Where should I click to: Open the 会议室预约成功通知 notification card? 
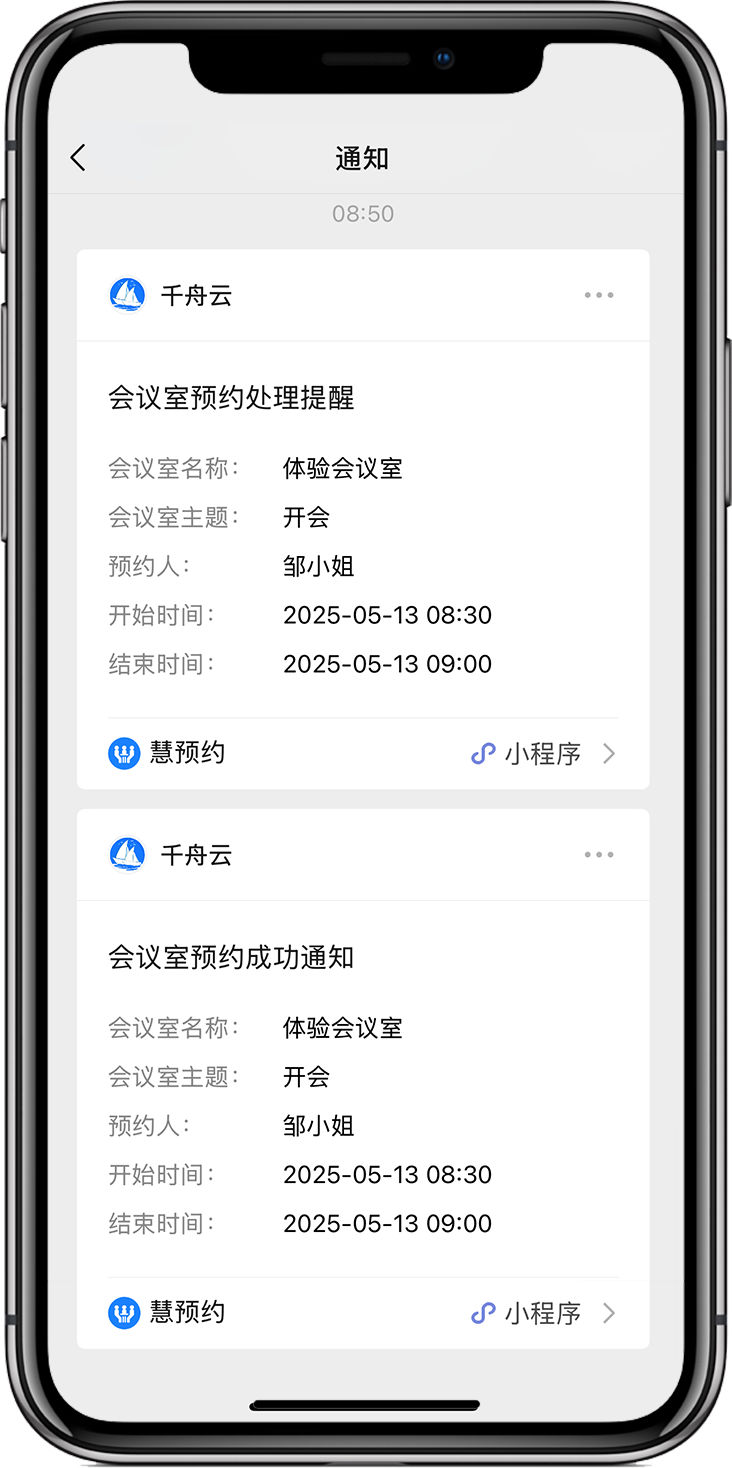point(362,1090)
